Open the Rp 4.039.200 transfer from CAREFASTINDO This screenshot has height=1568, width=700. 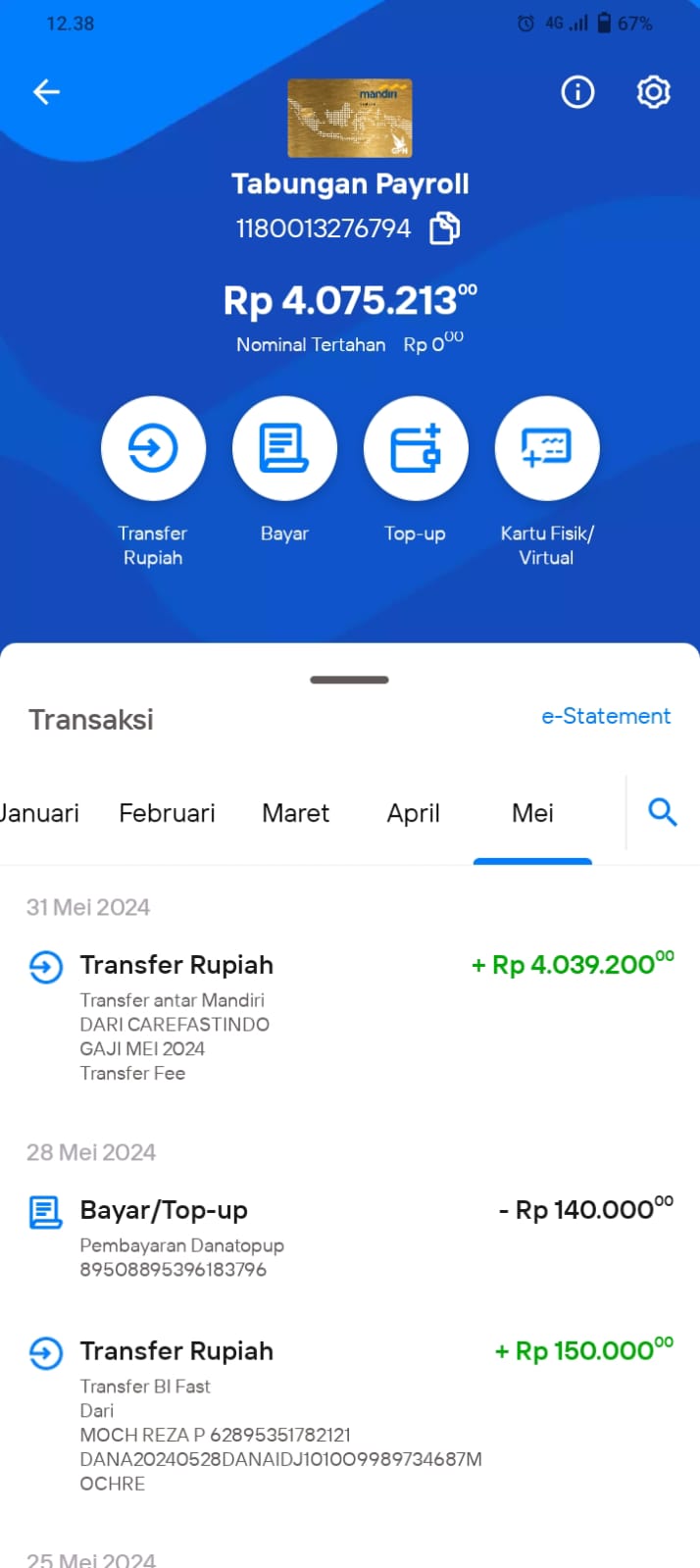[x=350, y=1017]
